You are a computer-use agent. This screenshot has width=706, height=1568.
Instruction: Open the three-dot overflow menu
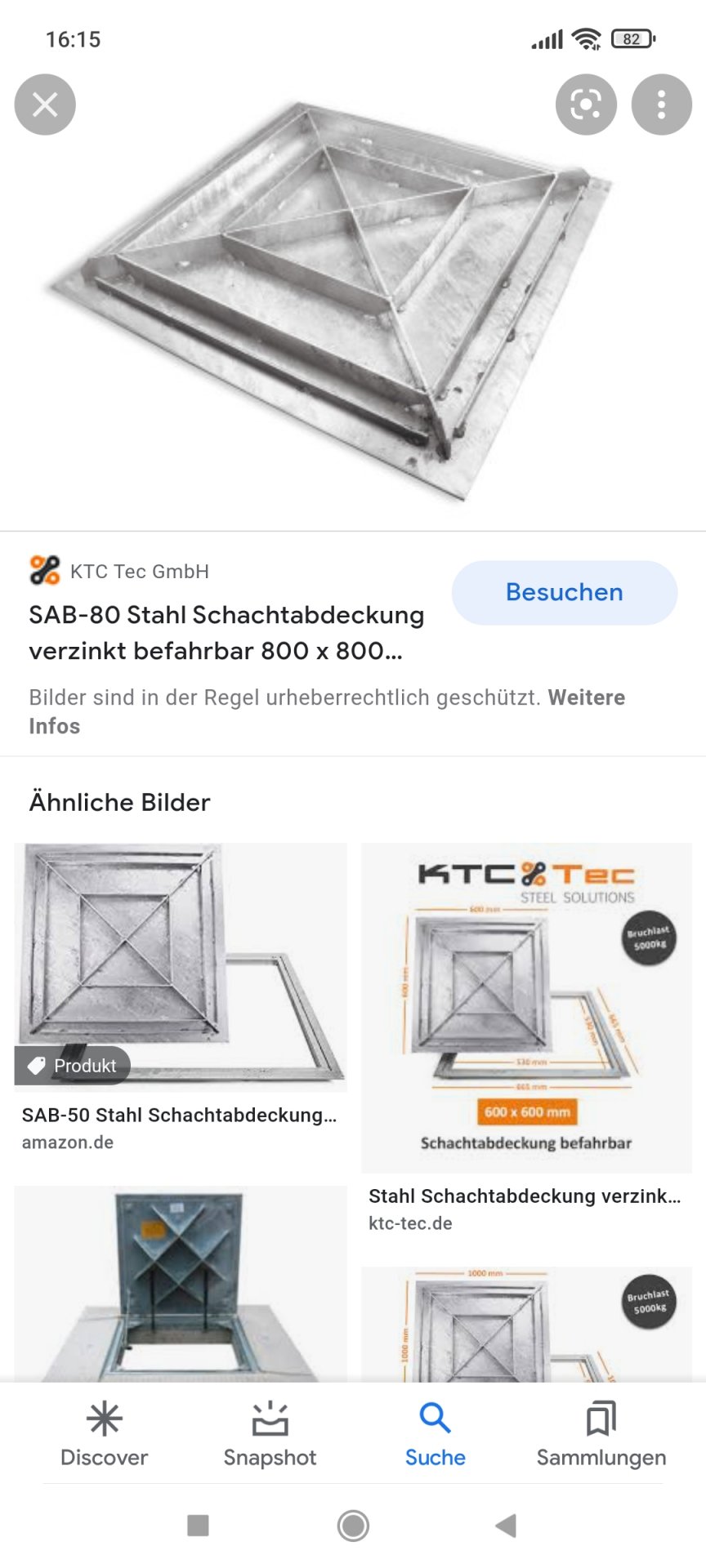click(661, 105)
